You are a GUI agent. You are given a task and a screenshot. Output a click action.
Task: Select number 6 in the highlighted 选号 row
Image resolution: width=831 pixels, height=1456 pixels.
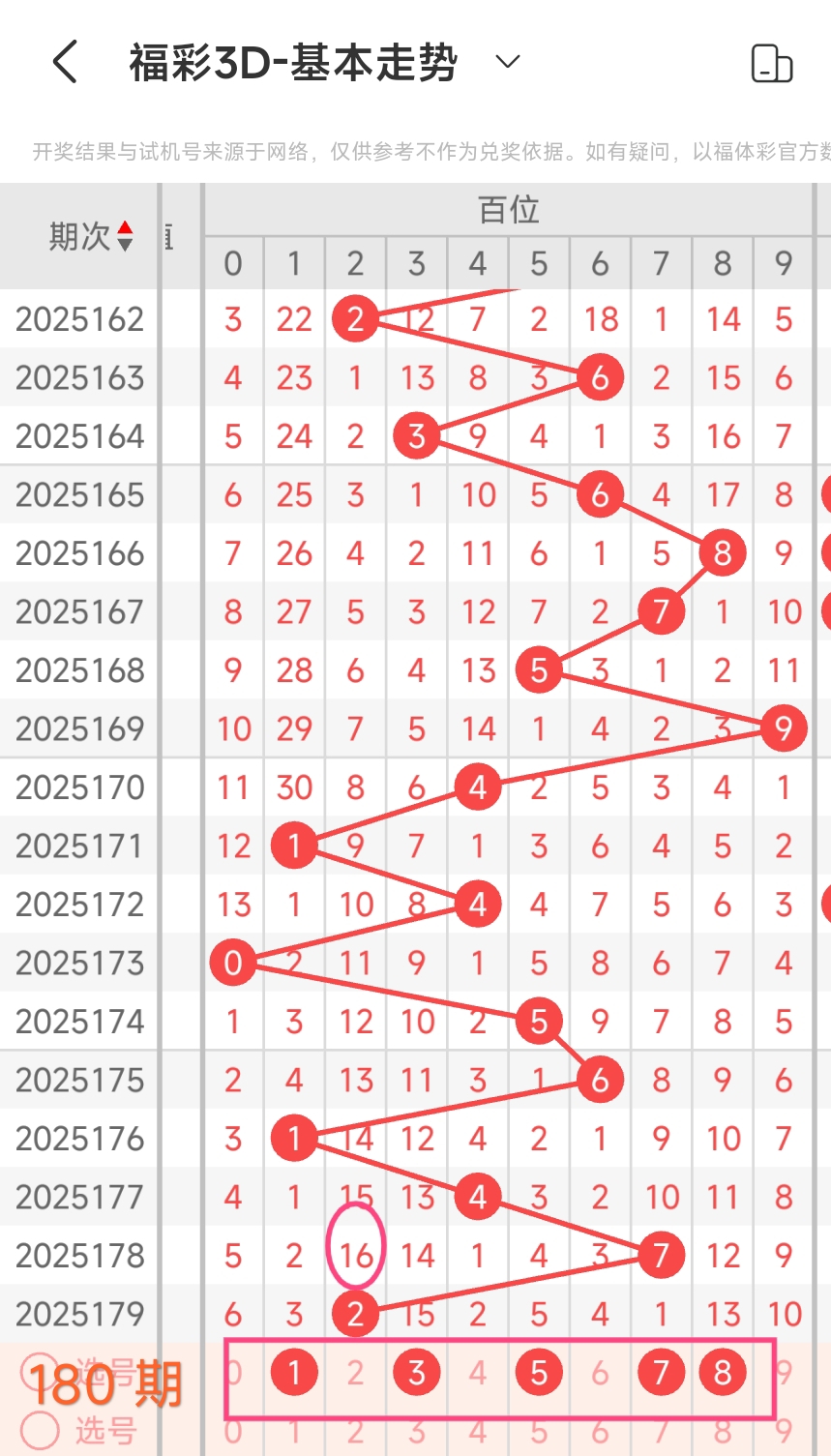pos(600,1372)
